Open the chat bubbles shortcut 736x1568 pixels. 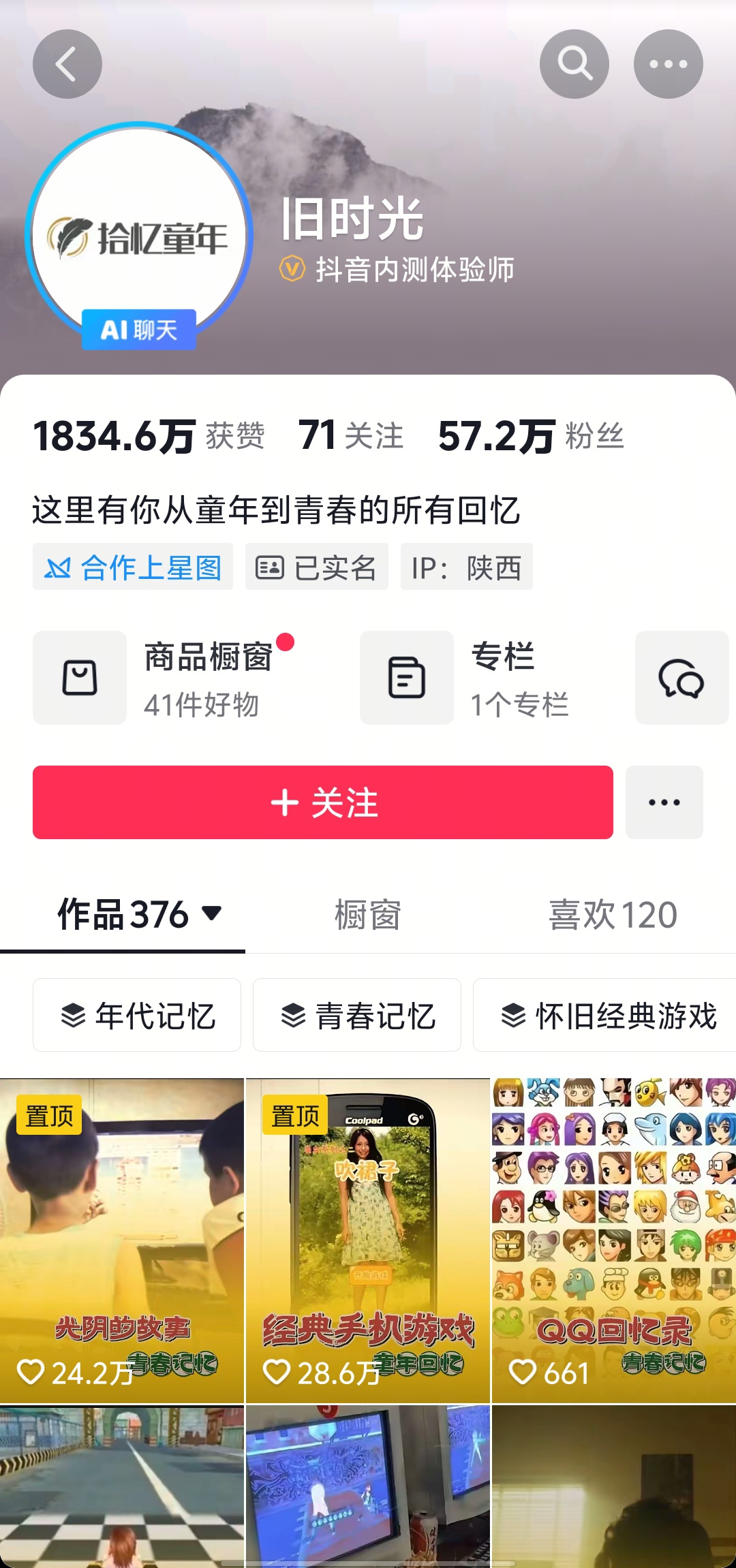[681, 678]
